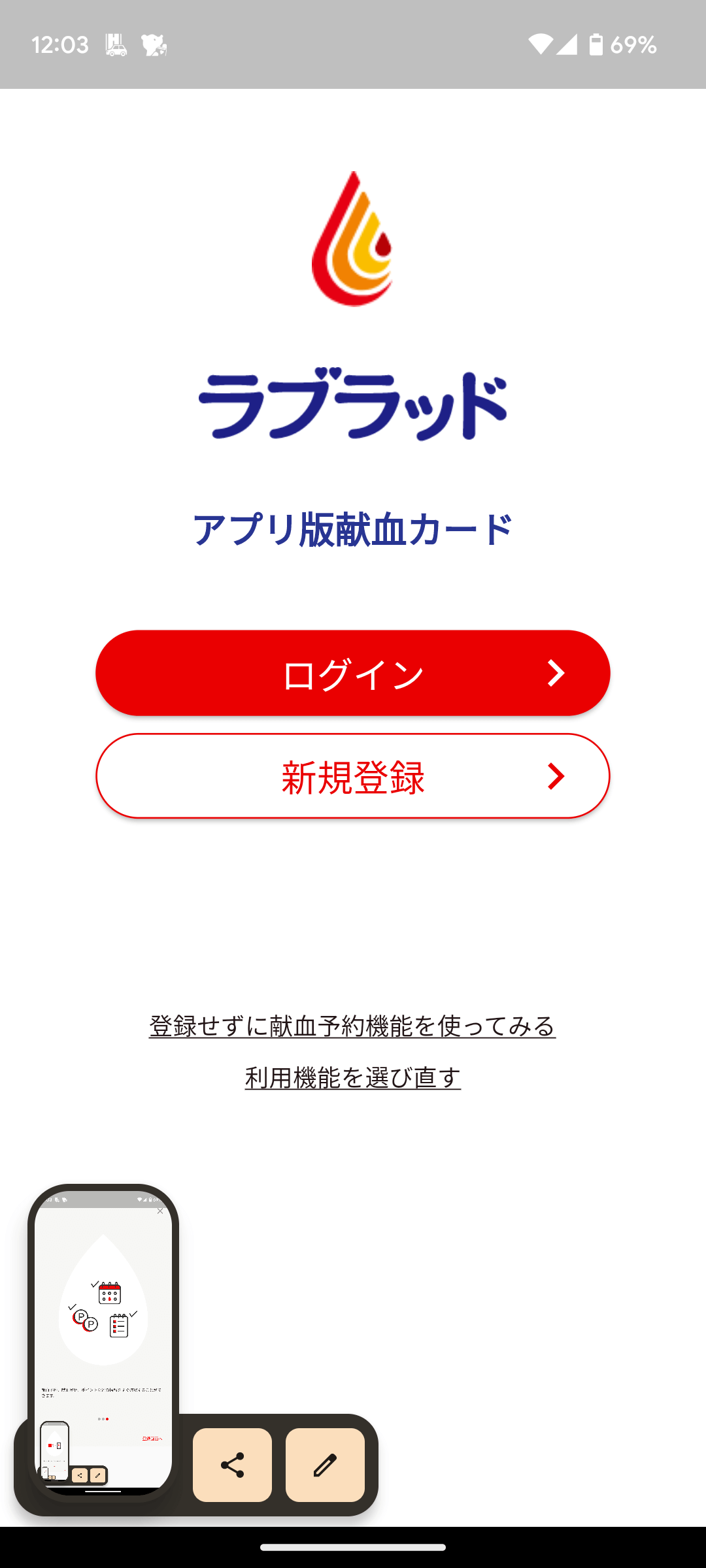Open the 登録せずに献血予約機能を使ってみる link

point(352,1026)
